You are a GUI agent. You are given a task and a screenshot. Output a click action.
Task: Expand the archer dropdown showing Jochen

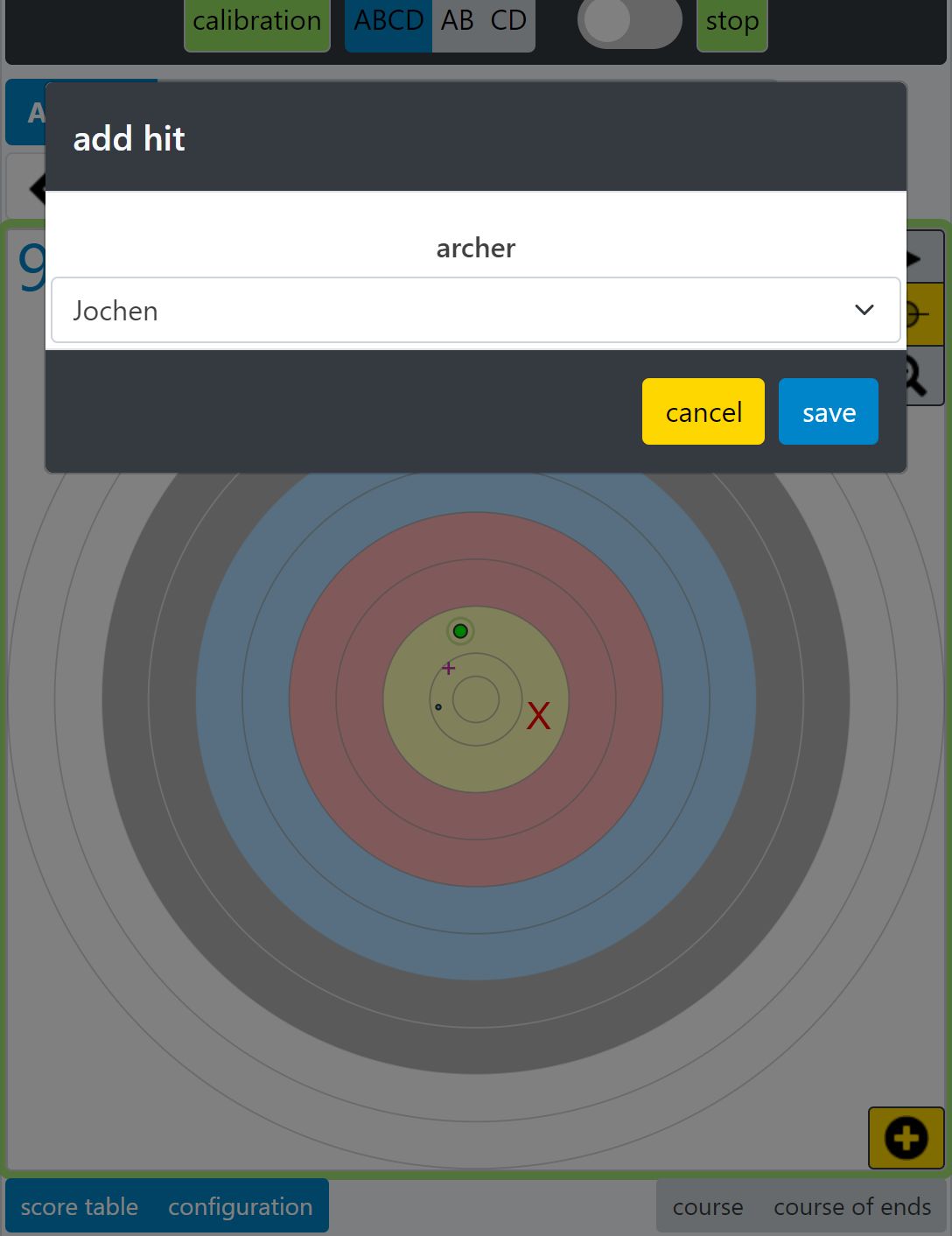pos(475,311)
